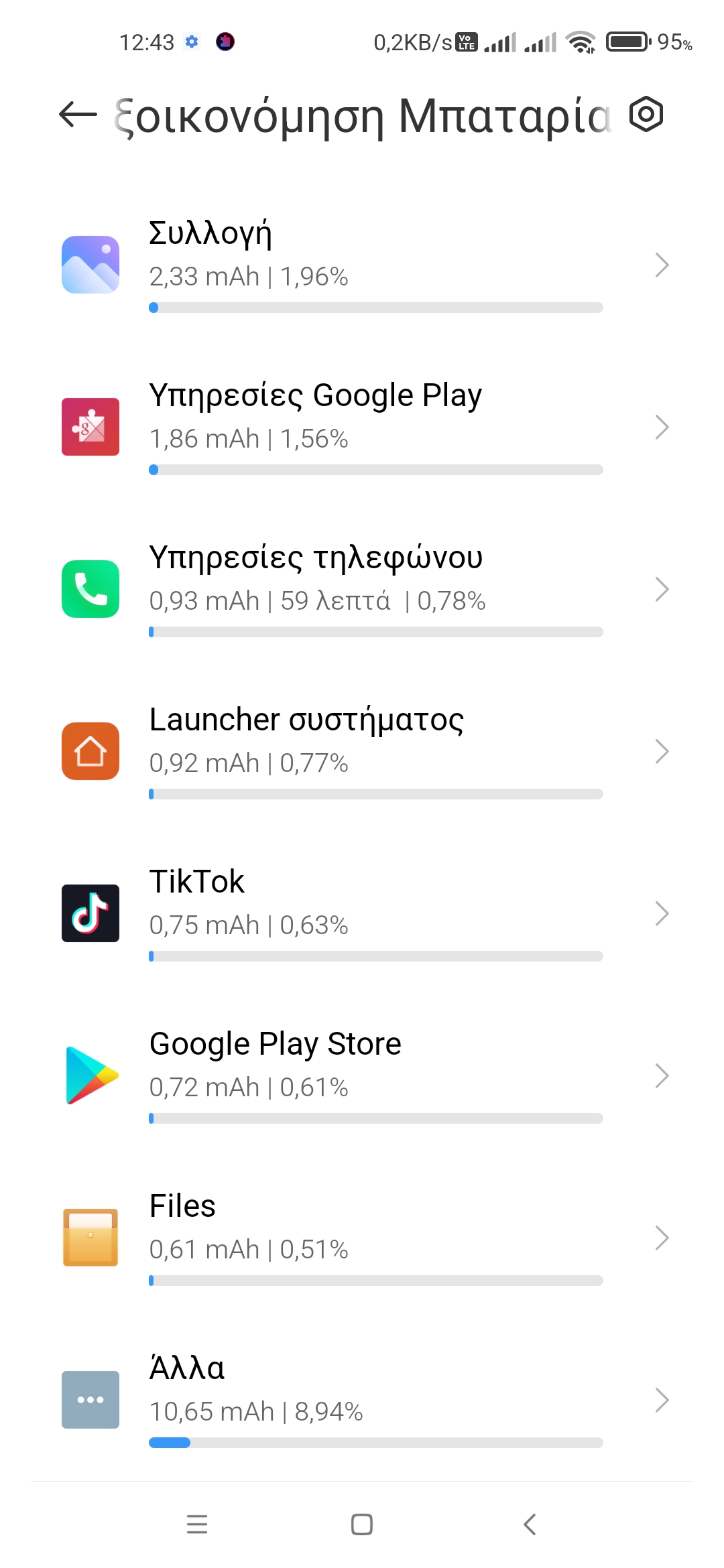Open Files battery usage details
724x1568 pixels.
(362, 1238)
